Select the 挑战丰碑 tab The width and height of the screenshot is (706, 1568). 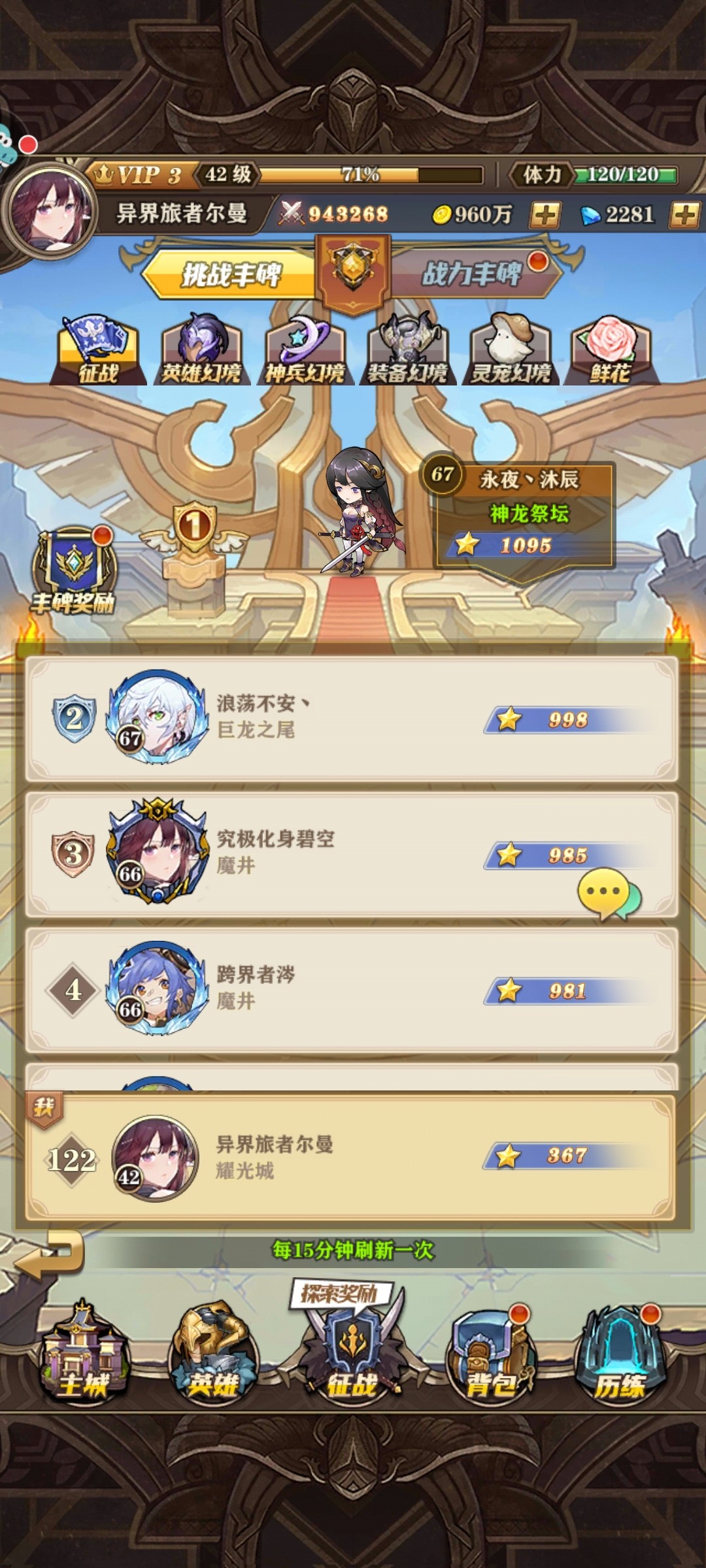230,274
